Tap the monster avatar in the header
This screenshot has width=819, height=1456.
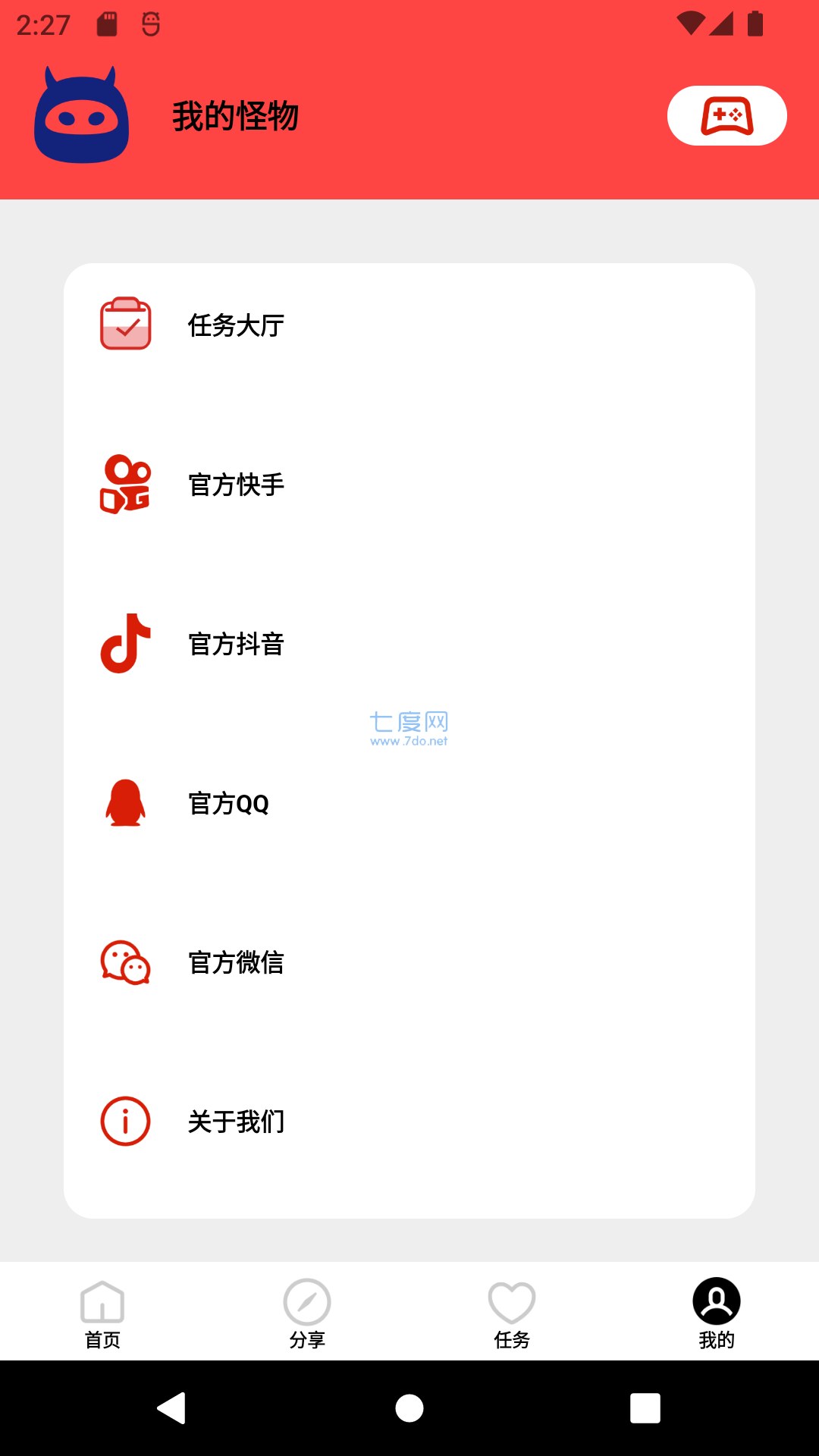(82, 115)
